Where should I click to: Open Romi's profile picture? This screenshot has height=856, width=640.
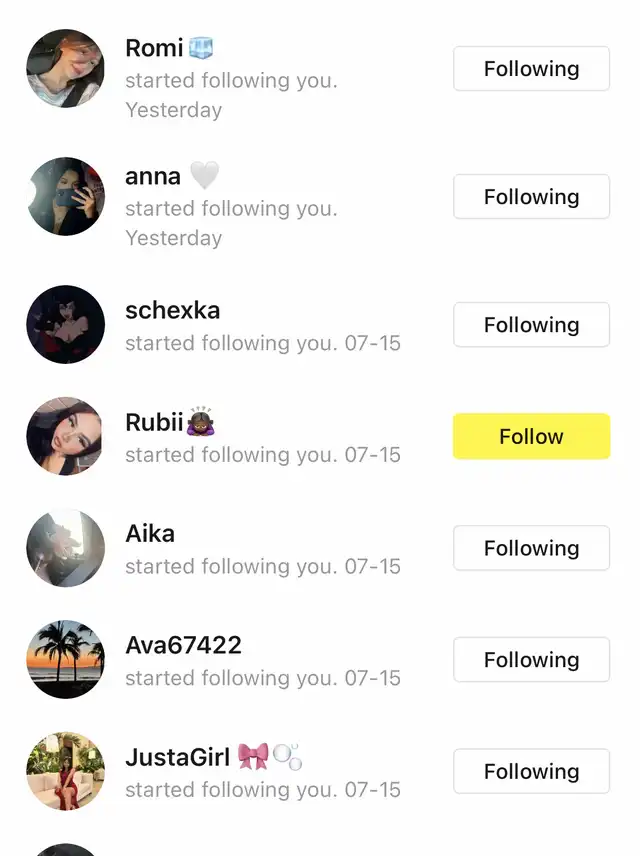[x=65, y=69]
